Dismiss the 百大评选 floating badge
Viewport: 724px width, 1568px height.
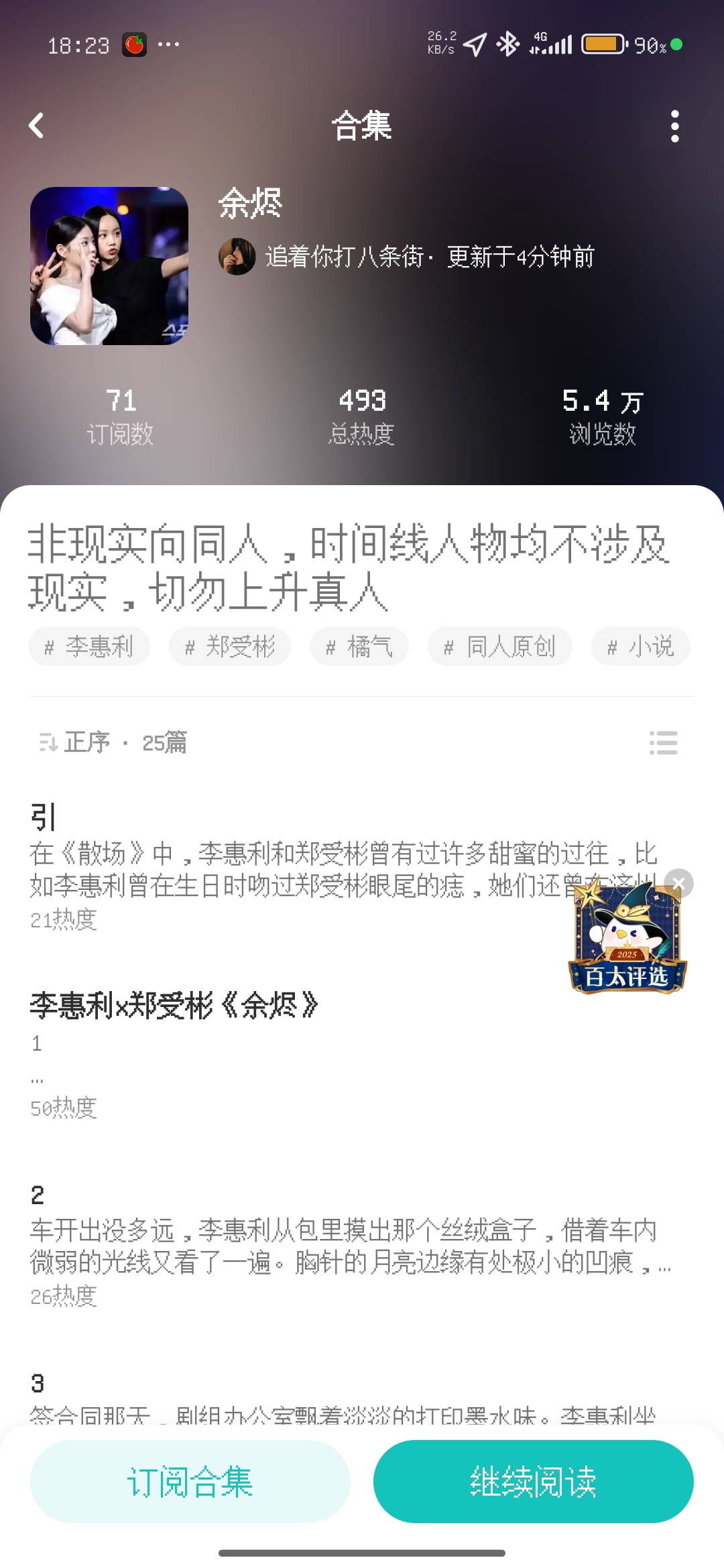tap(678, 884)
